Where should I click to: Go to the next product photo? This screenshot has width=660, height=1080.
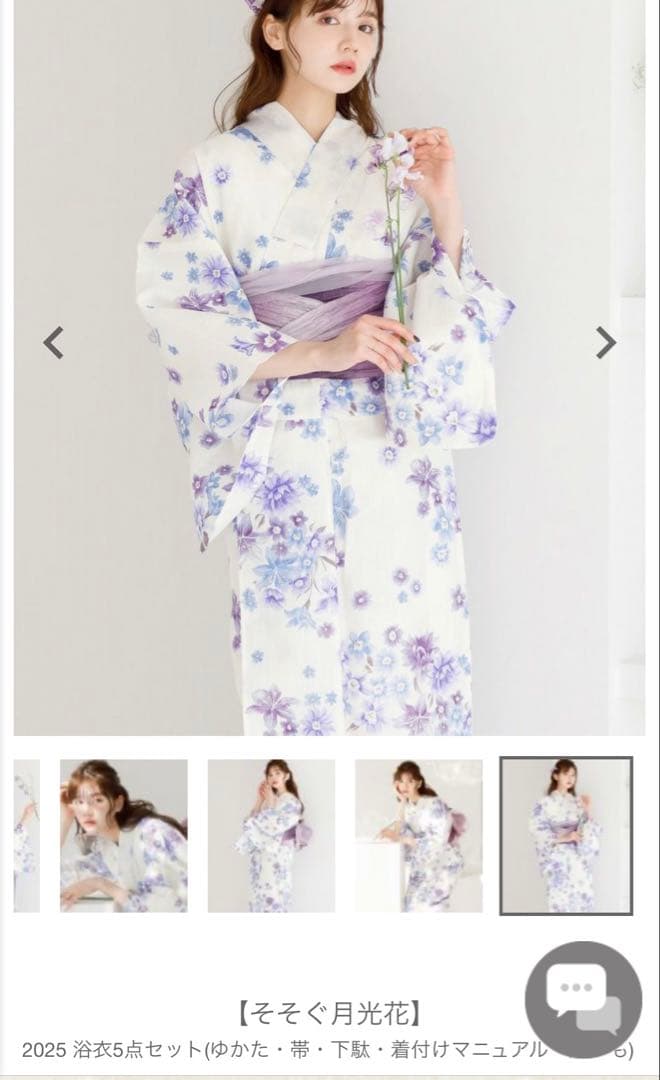click(x=606, y=343)
